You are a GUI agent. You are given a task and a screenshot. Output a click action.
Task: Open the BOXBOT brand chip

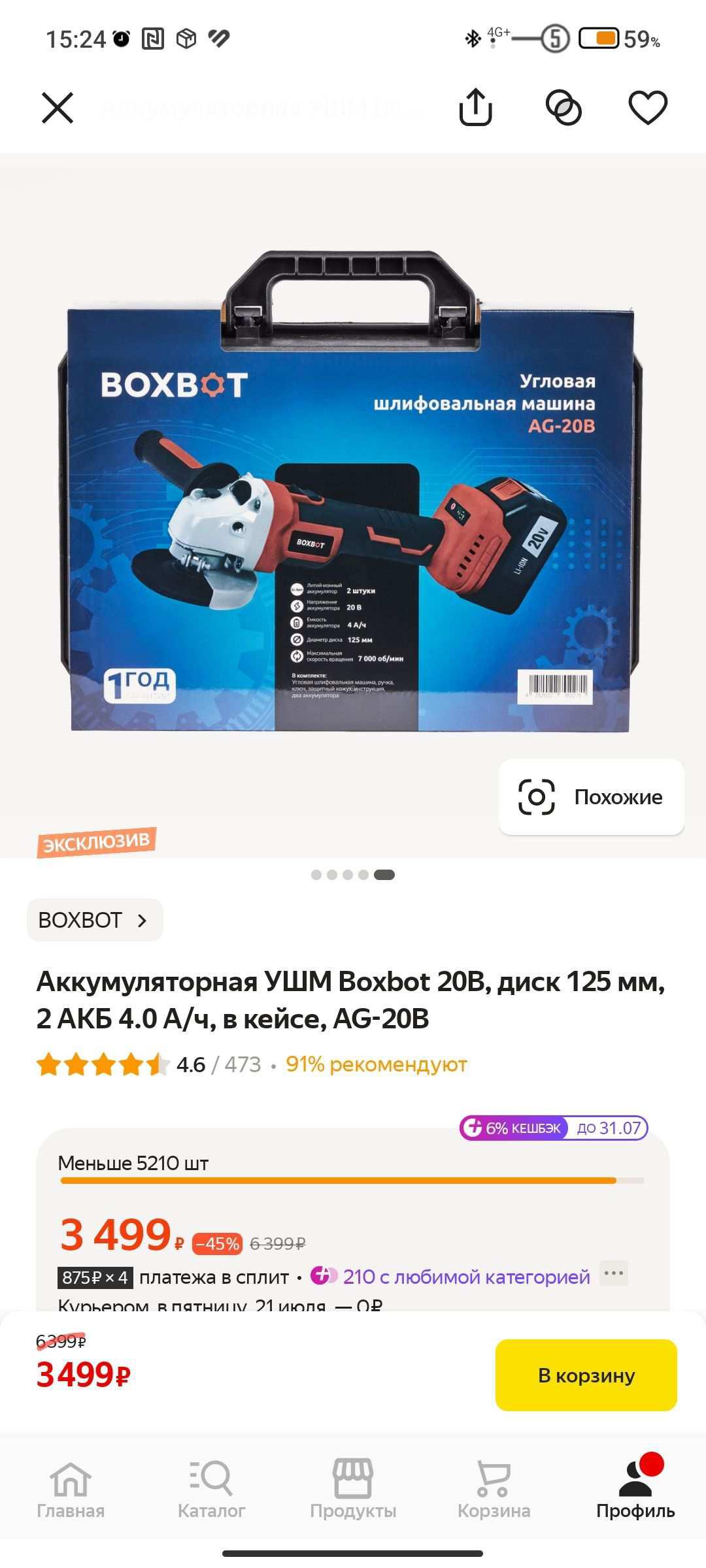point(94,920)
